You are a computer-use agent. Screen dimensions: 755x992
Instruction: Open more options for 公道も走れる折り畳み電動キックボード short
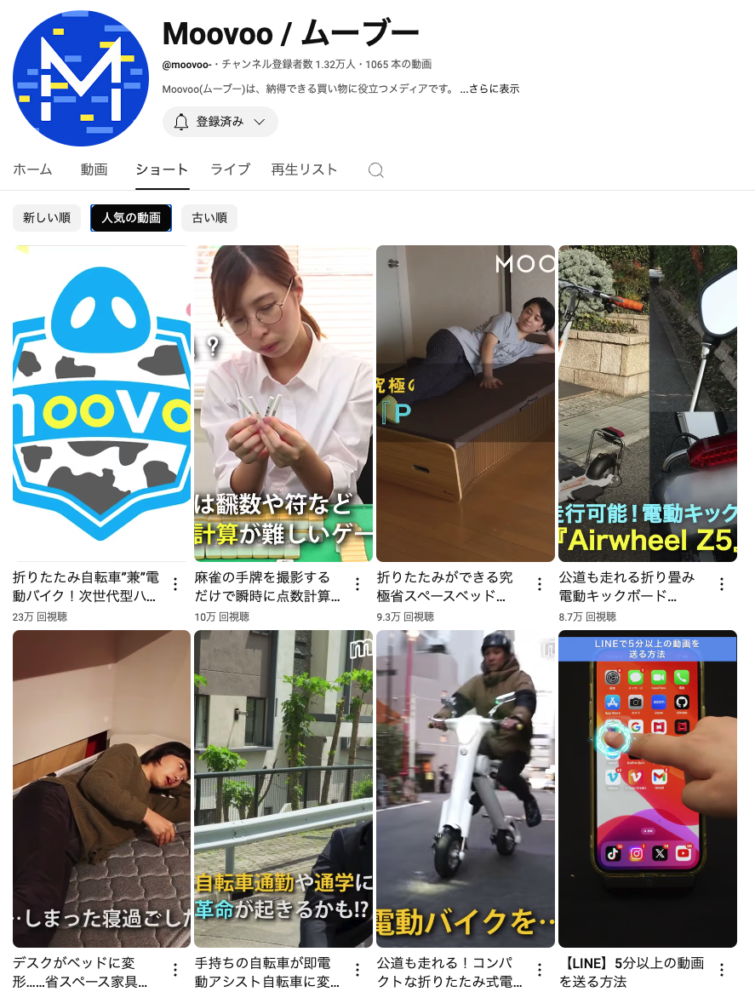(x=721, y=584)
